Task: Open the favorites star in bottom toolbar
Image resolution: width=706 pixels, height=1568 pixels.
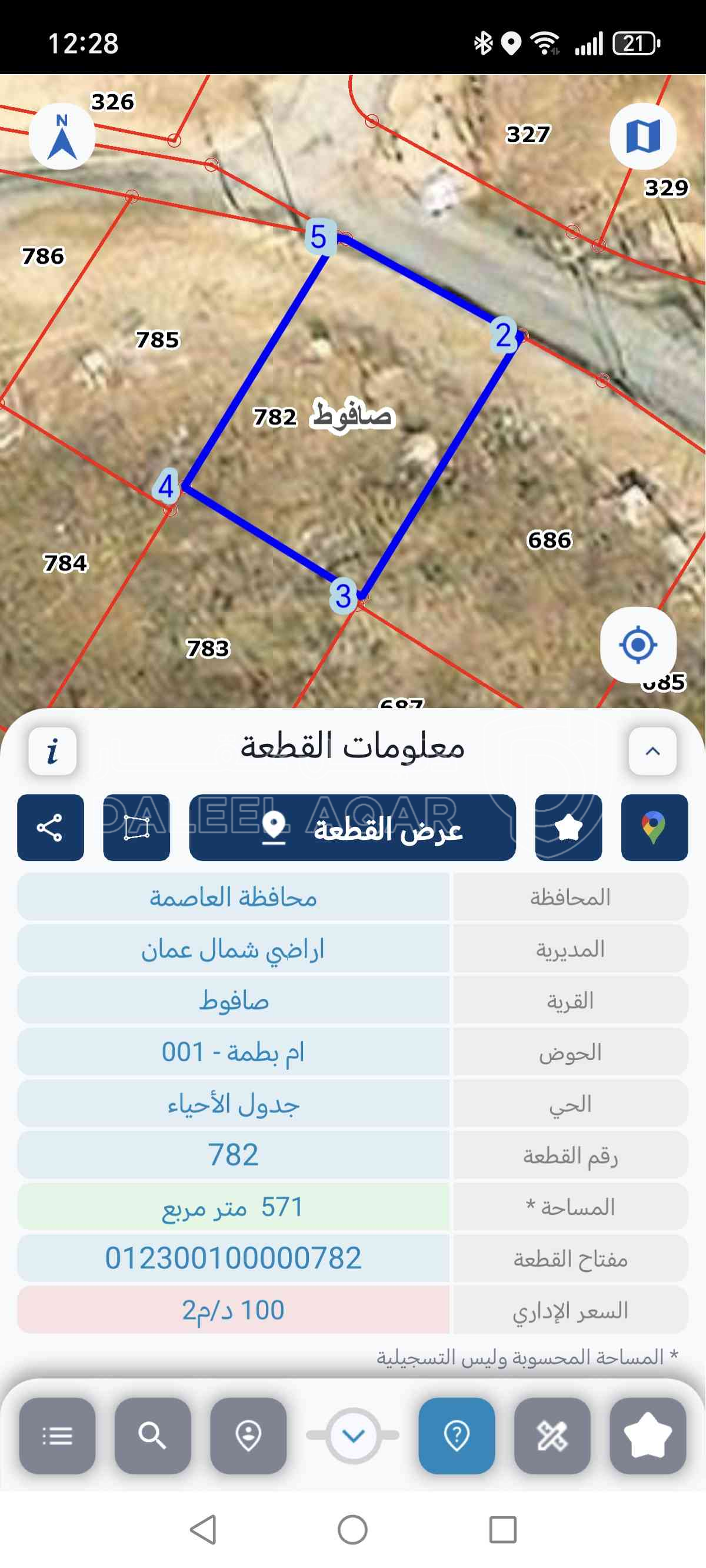Action: [648, 1436]
